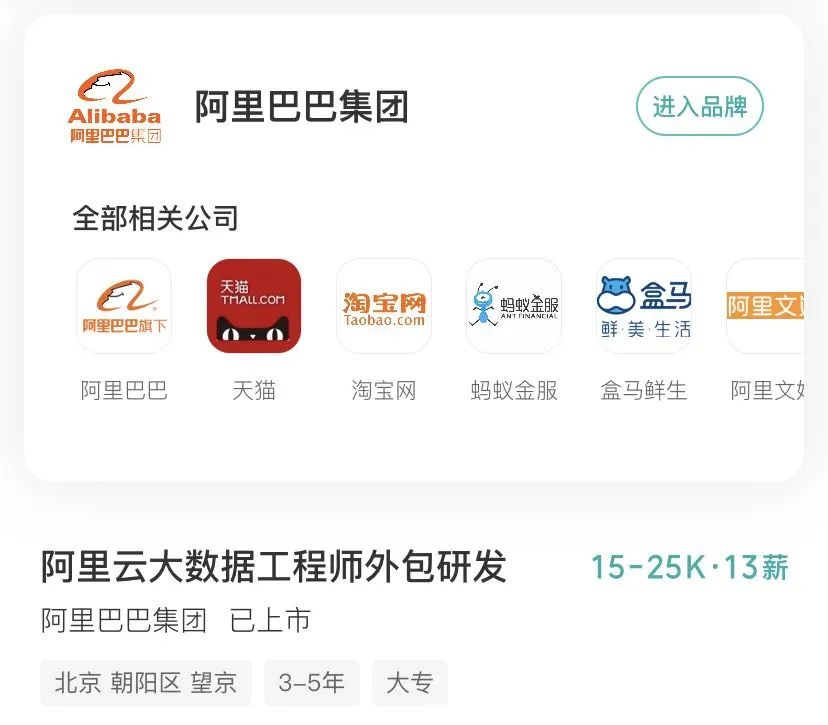Select the 淘宝网 company tile
828x725 pixels.
[384, 307]
